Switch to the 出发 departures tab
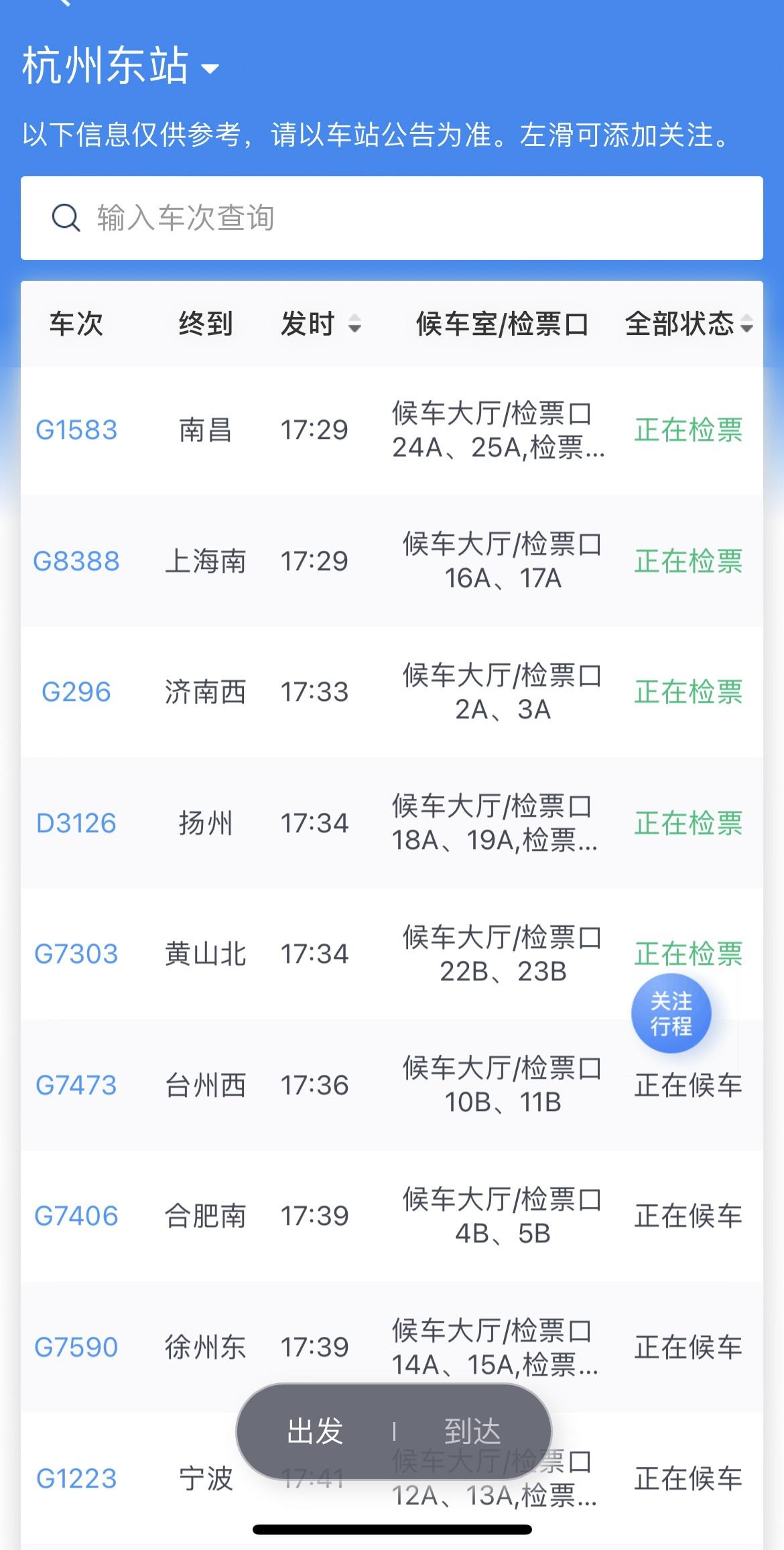This screenshot has height=1550, width=784. 315,1431
